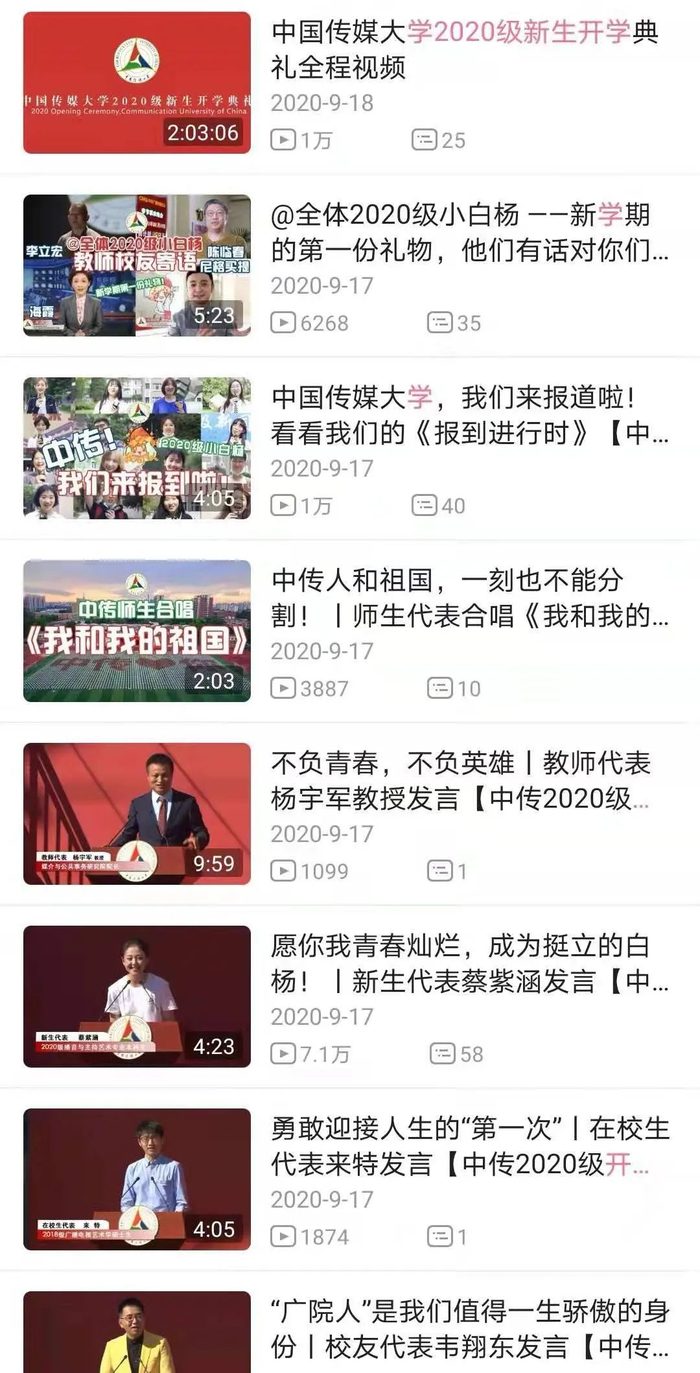The width and height of the screenshot is (700, 1373).
Task: Open the 2020级新生开学典礼全程视频
Action: tap(137, 83)
